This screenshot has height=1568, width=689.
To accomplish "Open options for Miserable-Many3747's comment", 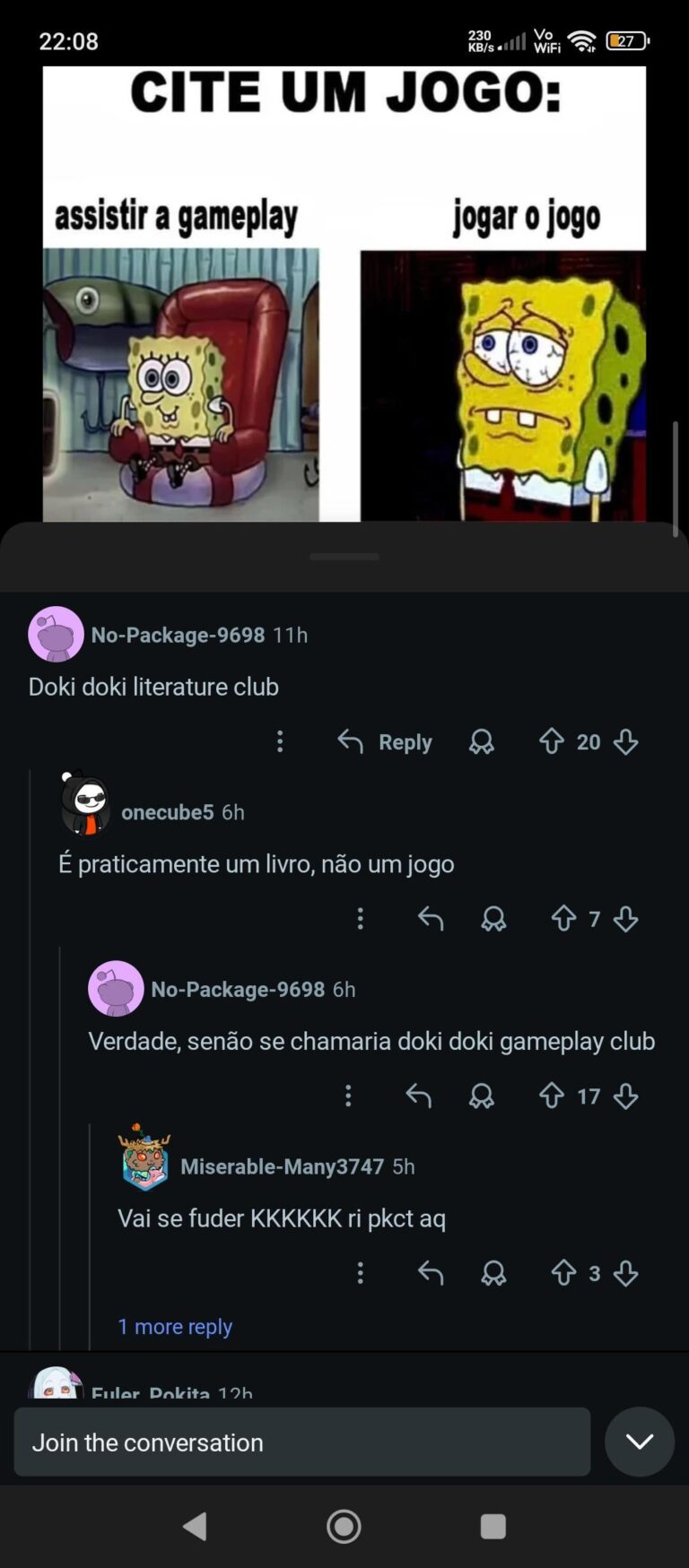I will pos(361,1273).
